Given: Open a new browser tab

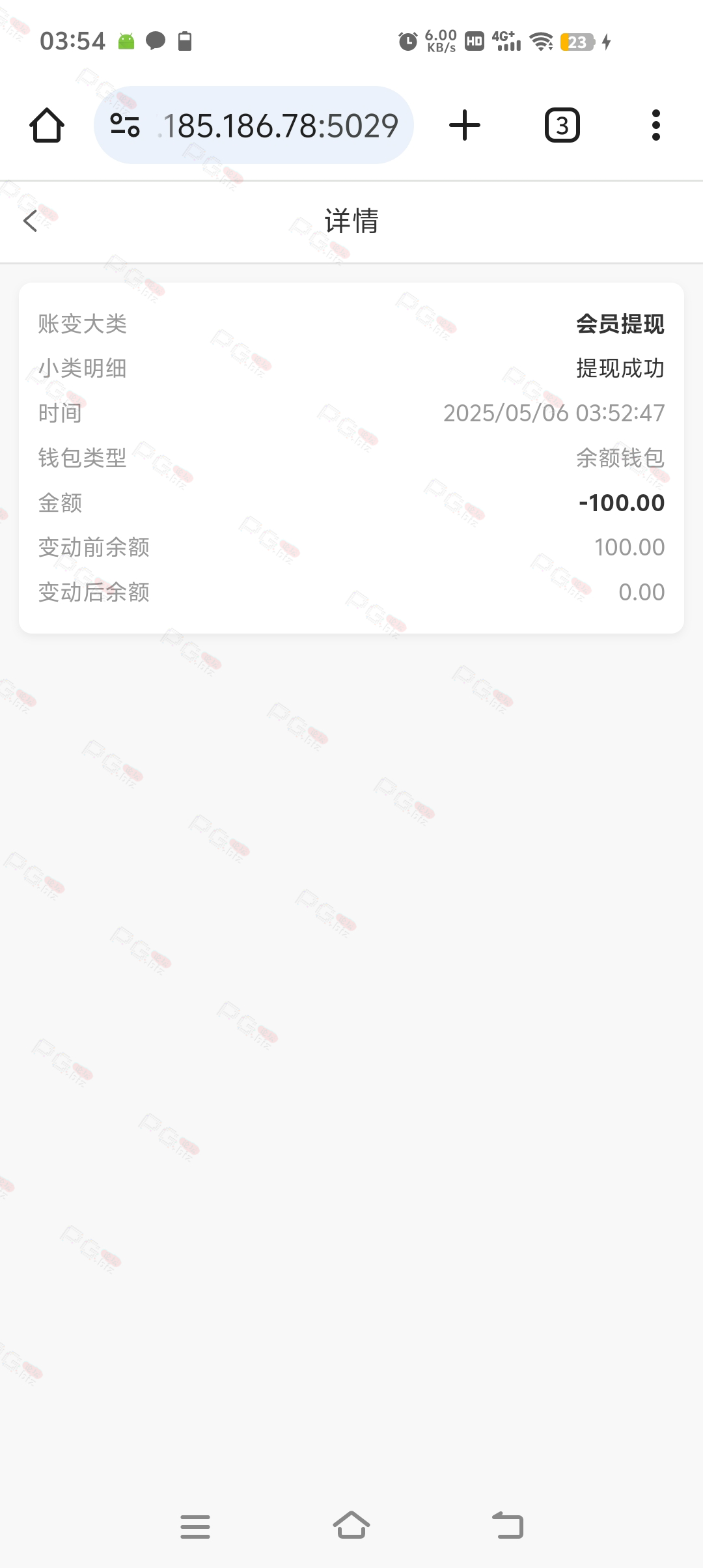Looking at the screenshot, I should coord(465,125).
